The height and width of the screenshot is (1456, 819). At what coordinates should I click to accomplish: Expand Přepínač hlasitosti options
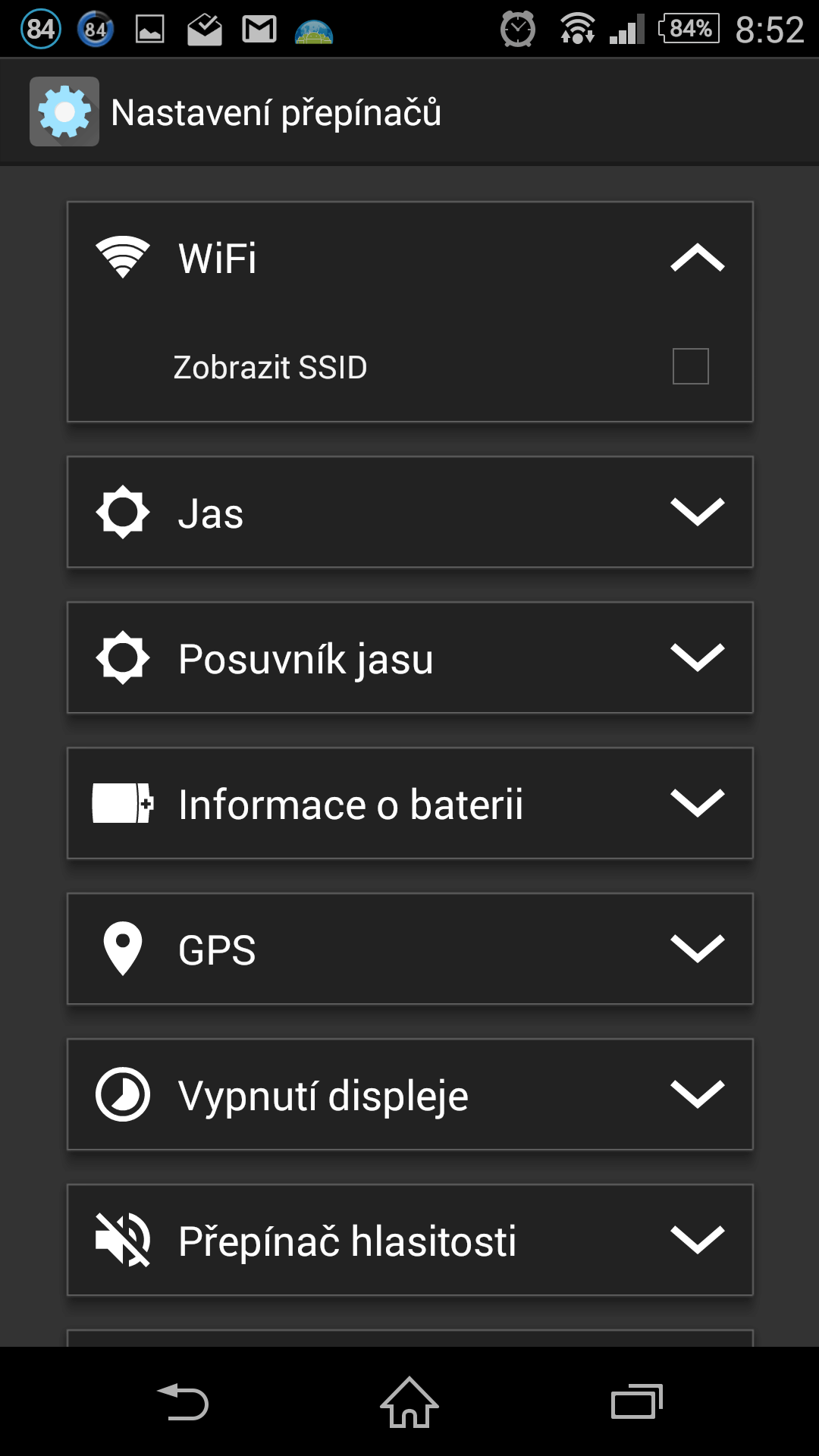(698, 1240)
